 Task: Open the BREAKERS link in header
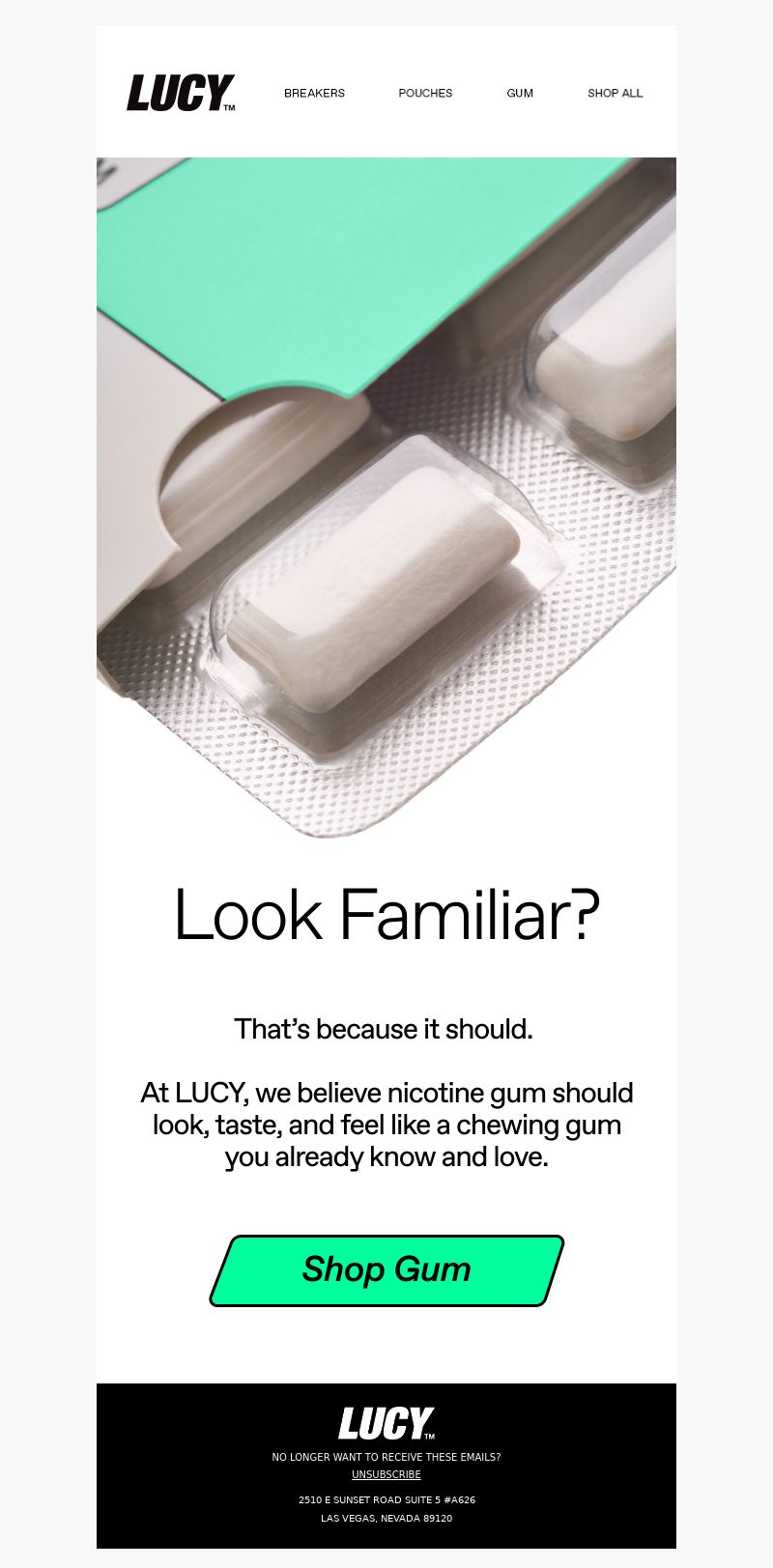(x=314, y=94)
